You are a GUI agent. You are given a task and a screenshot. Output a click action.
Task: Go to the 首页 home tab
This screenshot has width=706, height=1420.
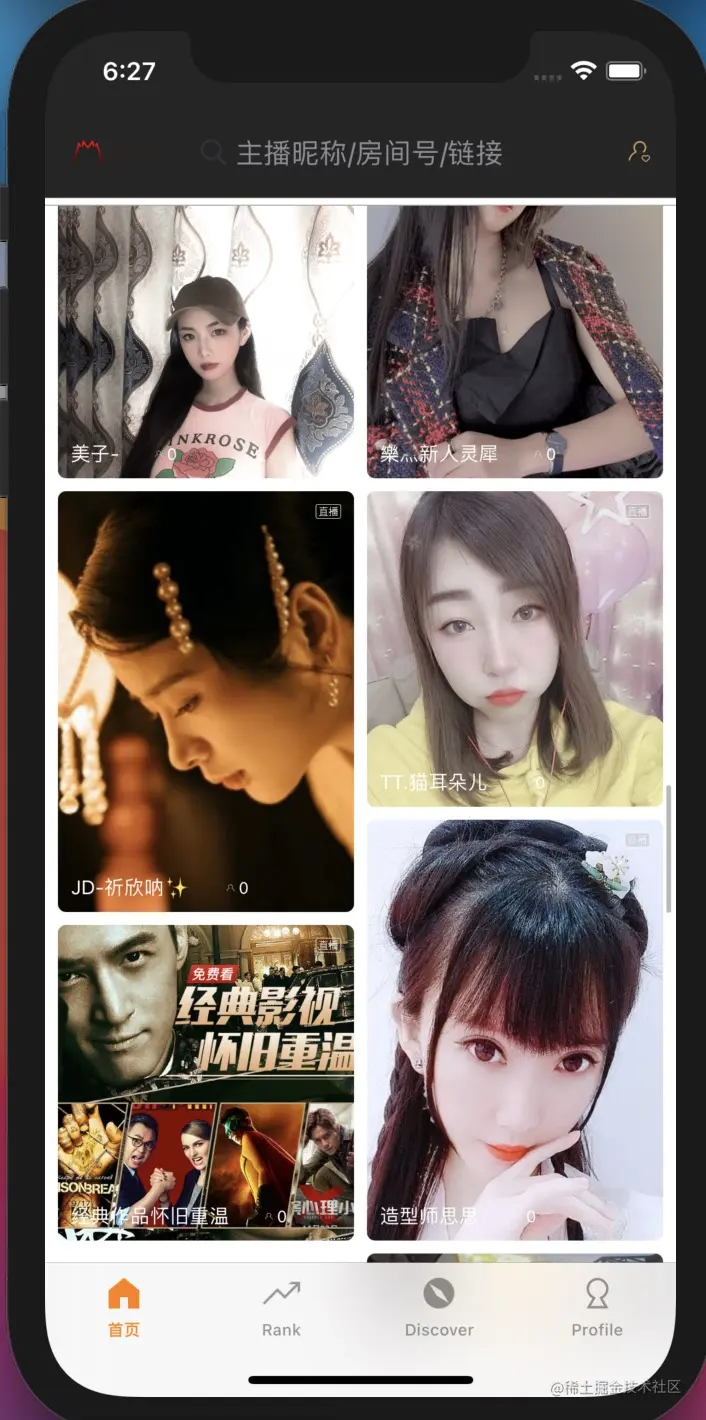(124, 1307)
